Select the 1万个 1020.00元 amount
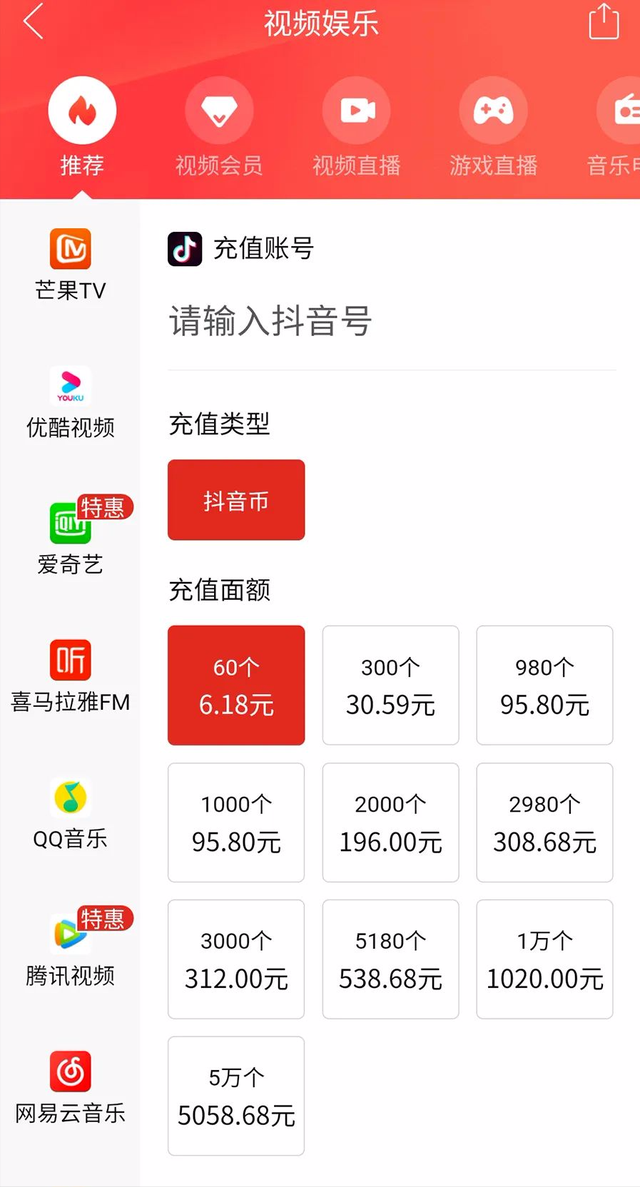 545,959
